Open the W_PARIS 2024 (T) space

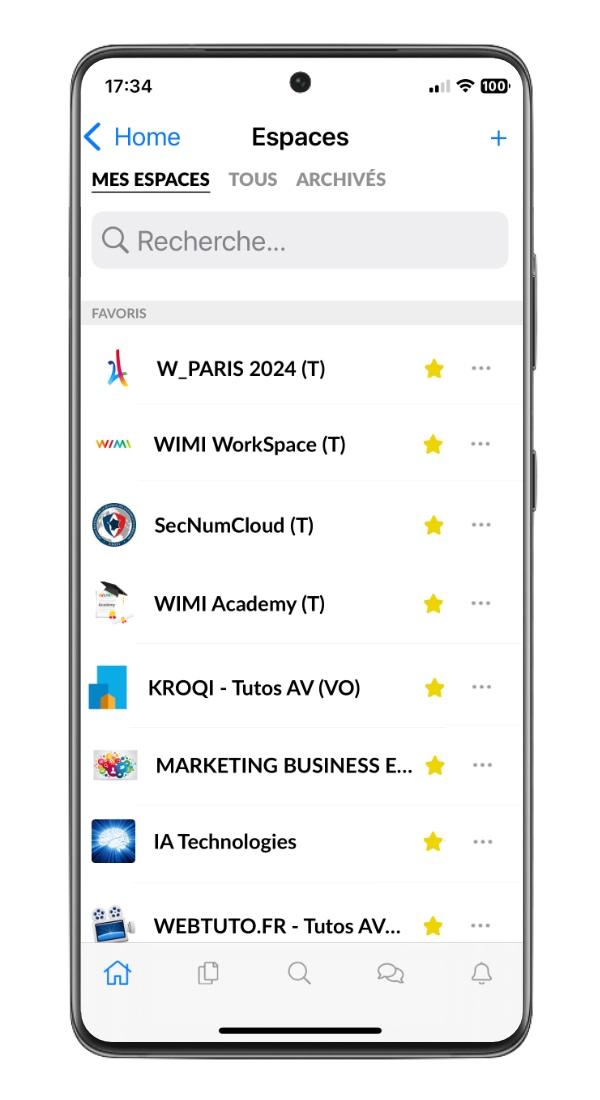(302, 368)
